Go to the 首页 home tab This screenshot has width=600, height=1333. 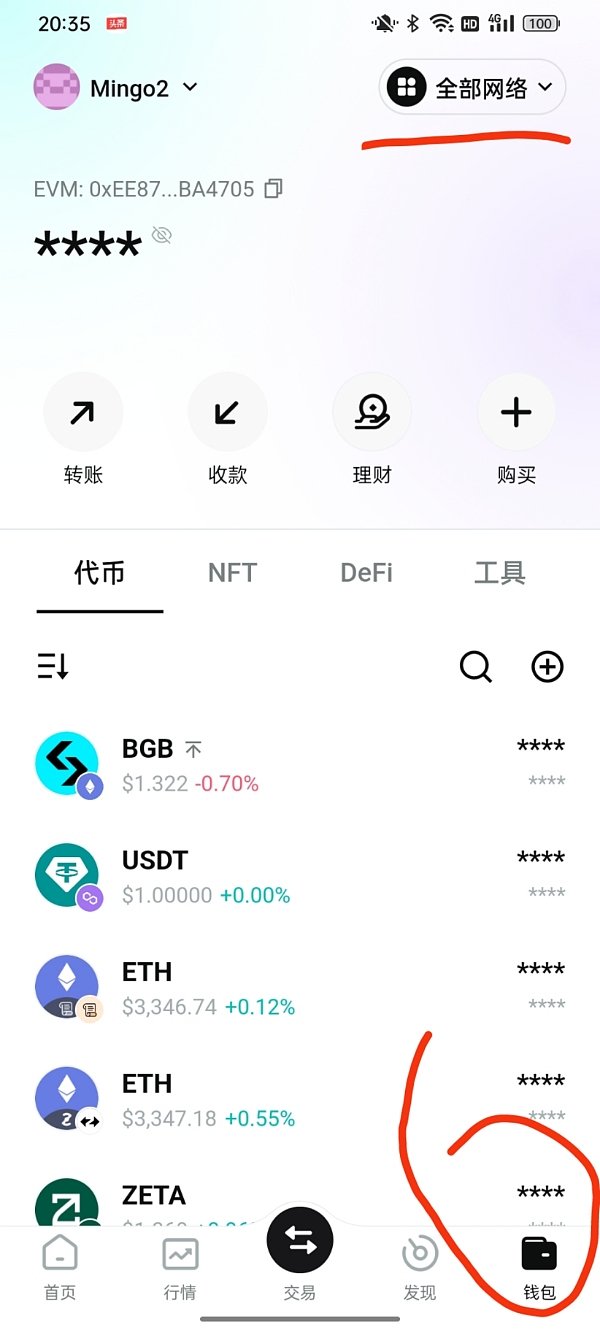(60, 1267)
